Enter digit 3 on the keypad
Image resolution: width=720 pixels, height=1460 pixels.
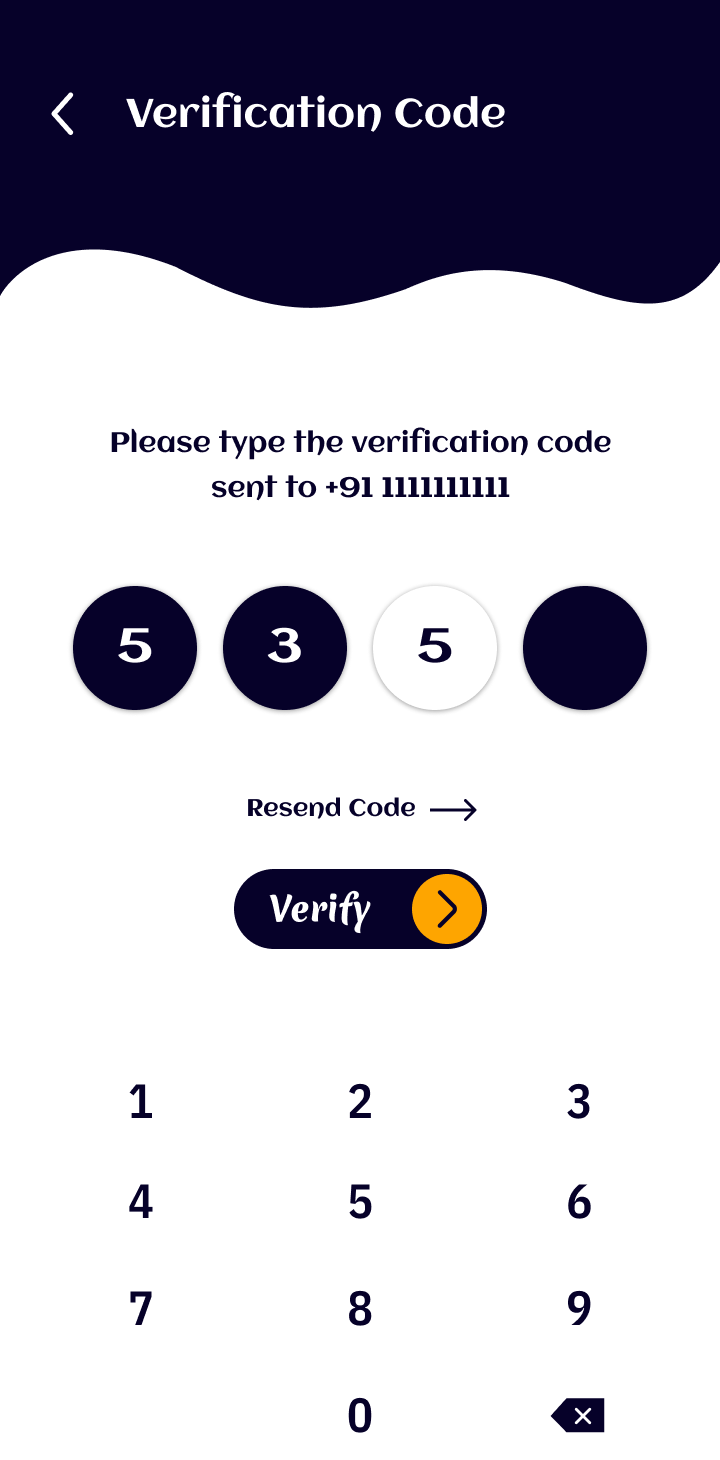click(579, 1102)
